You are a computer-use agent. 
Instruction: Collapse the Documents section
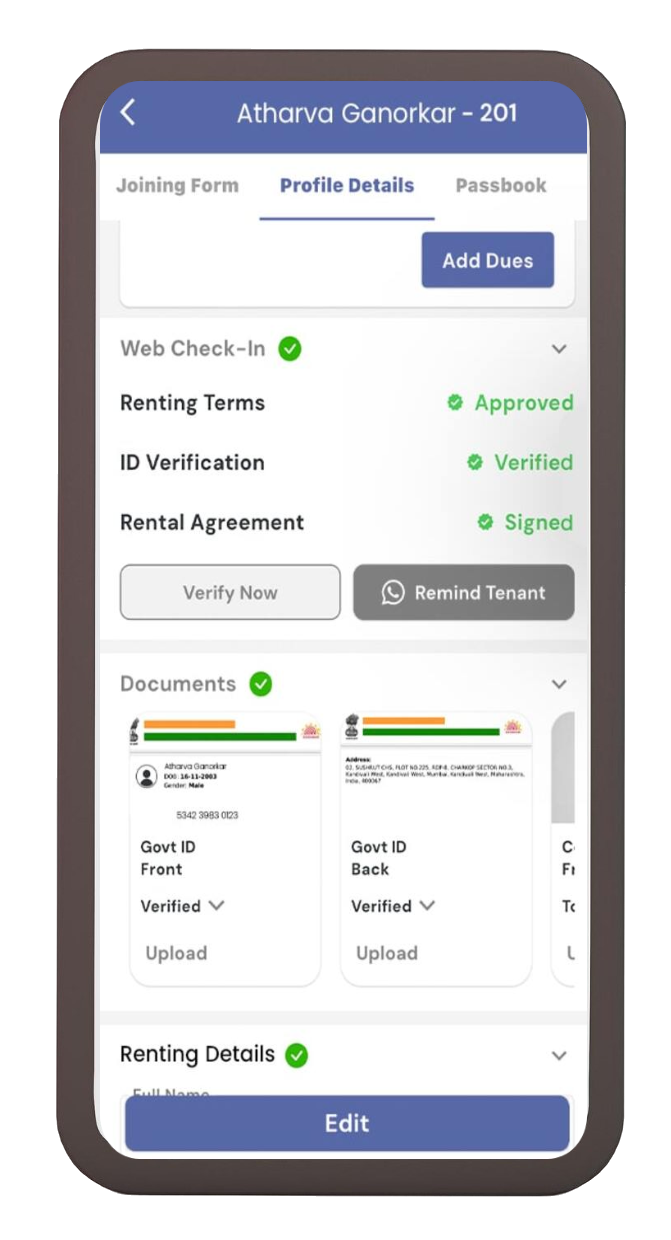click(559, 684)
